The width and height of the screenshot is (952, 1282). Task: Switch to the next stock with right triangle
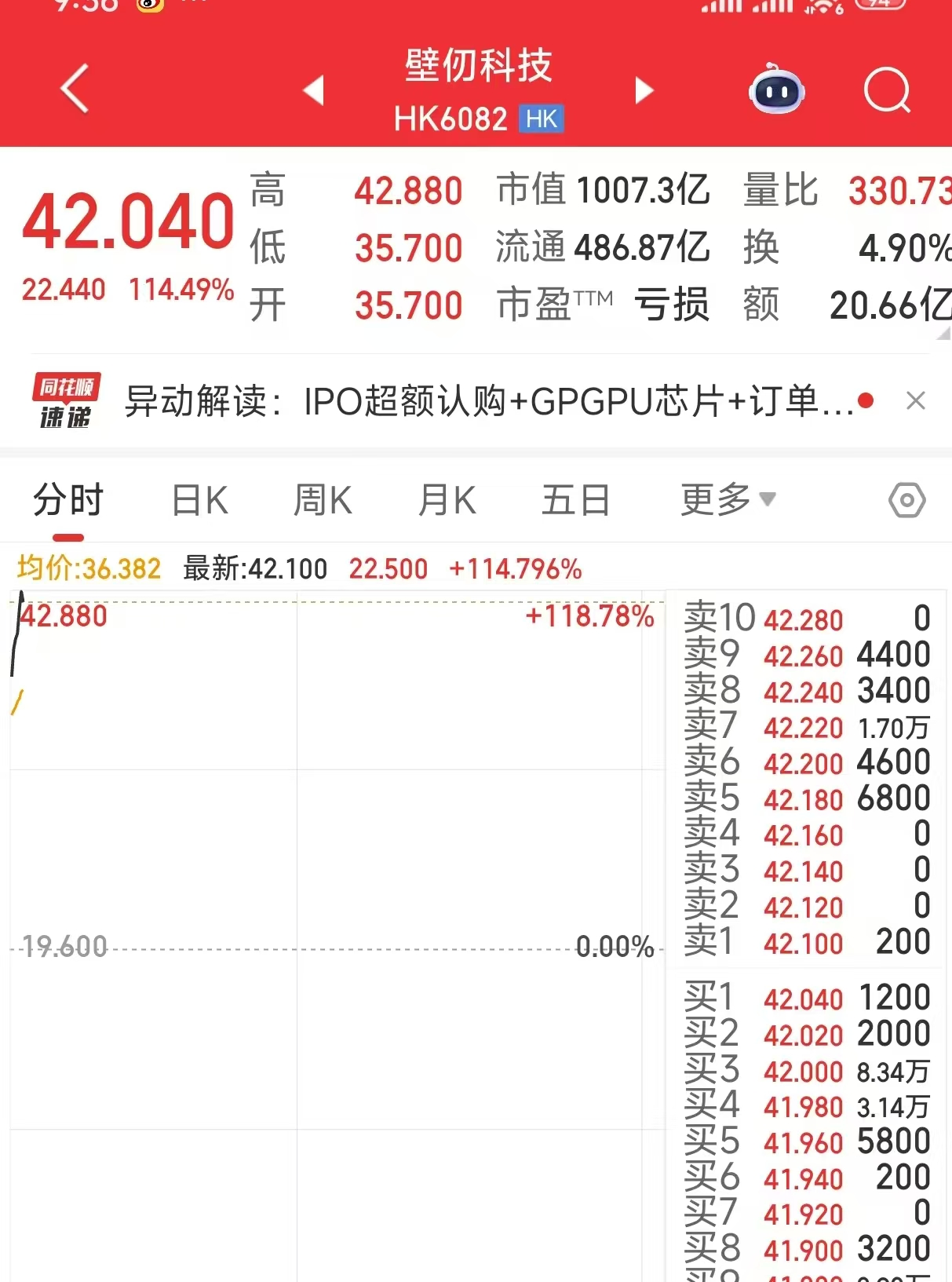[x=644, y=90]
